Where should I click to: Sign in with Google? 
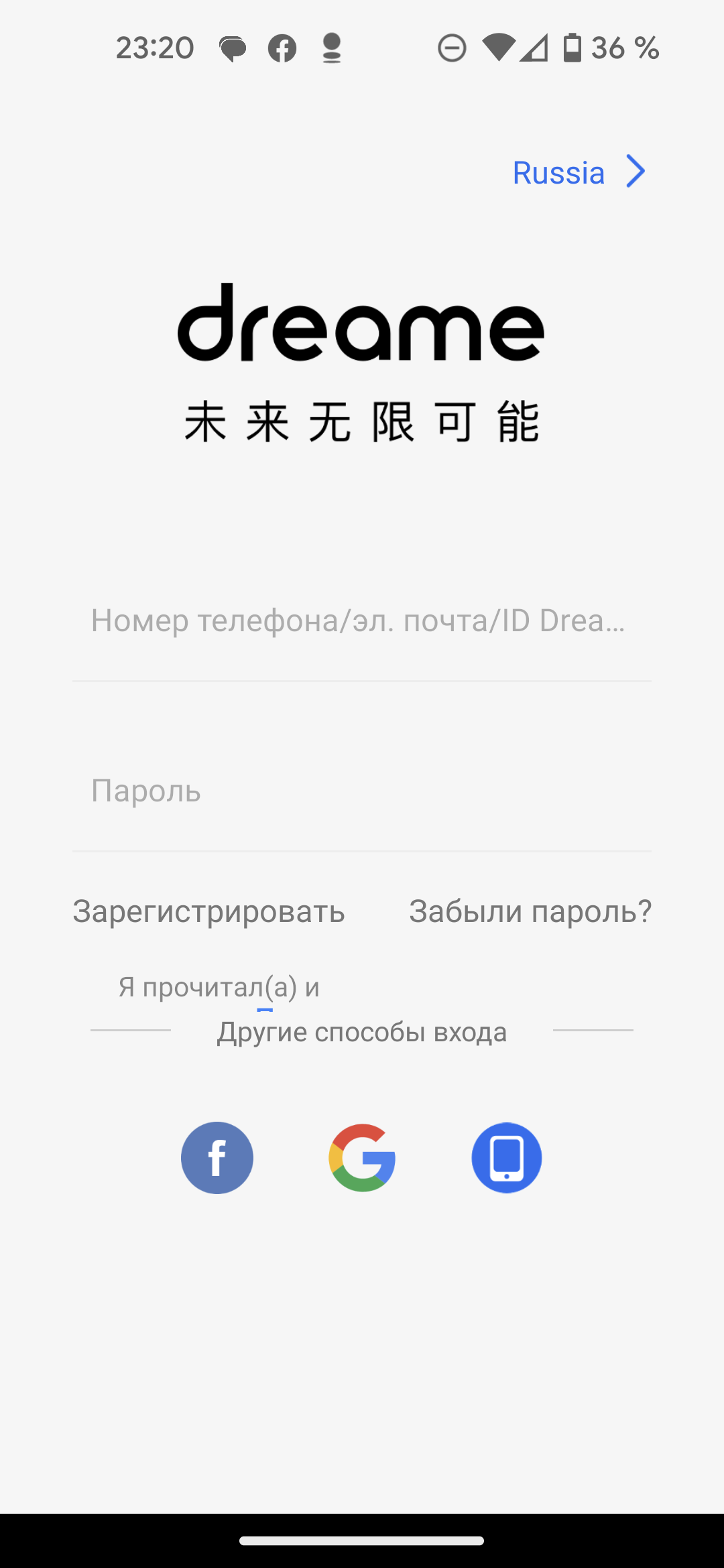tap(362, 1158)
